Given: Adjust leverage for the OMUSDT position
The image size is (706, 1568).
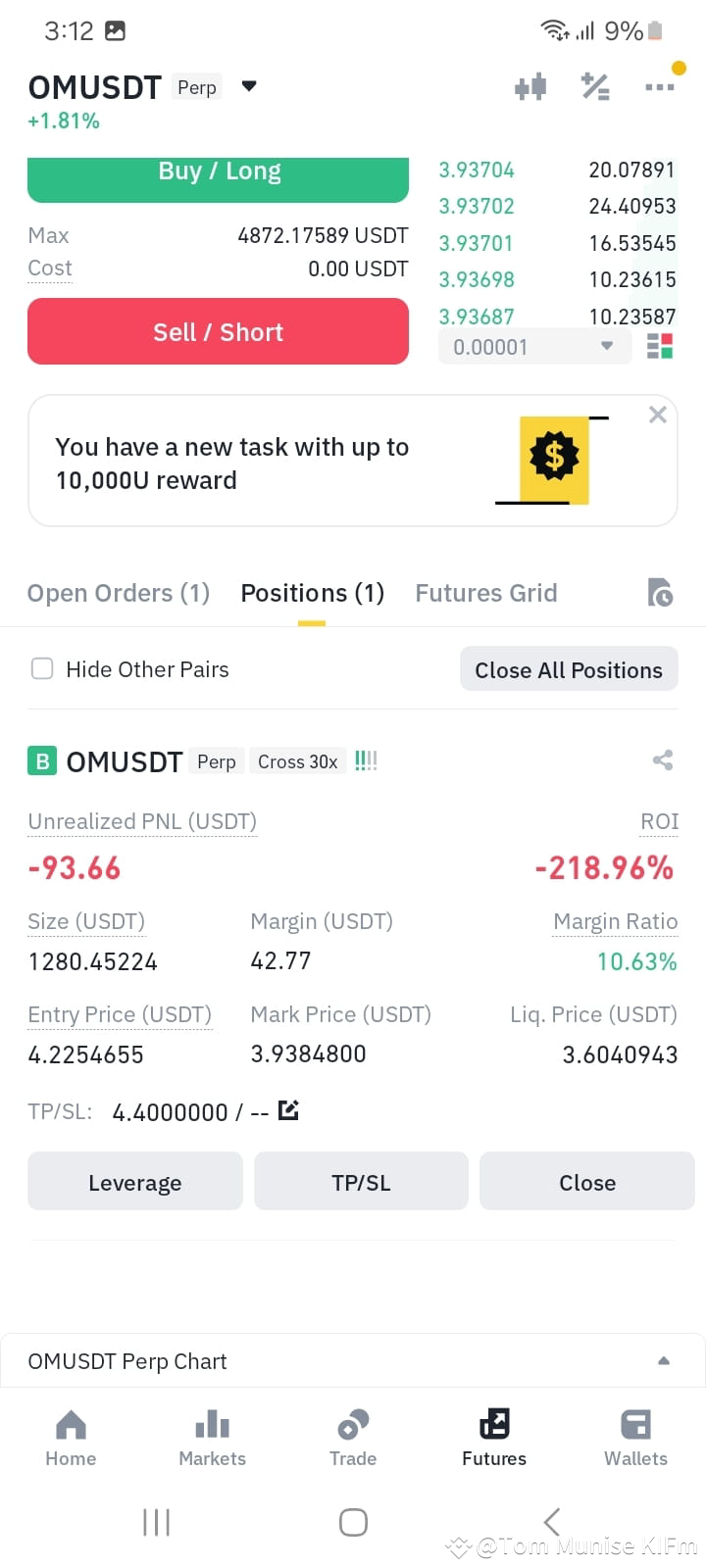Looking at the screenshot, I should point(135,1183).
